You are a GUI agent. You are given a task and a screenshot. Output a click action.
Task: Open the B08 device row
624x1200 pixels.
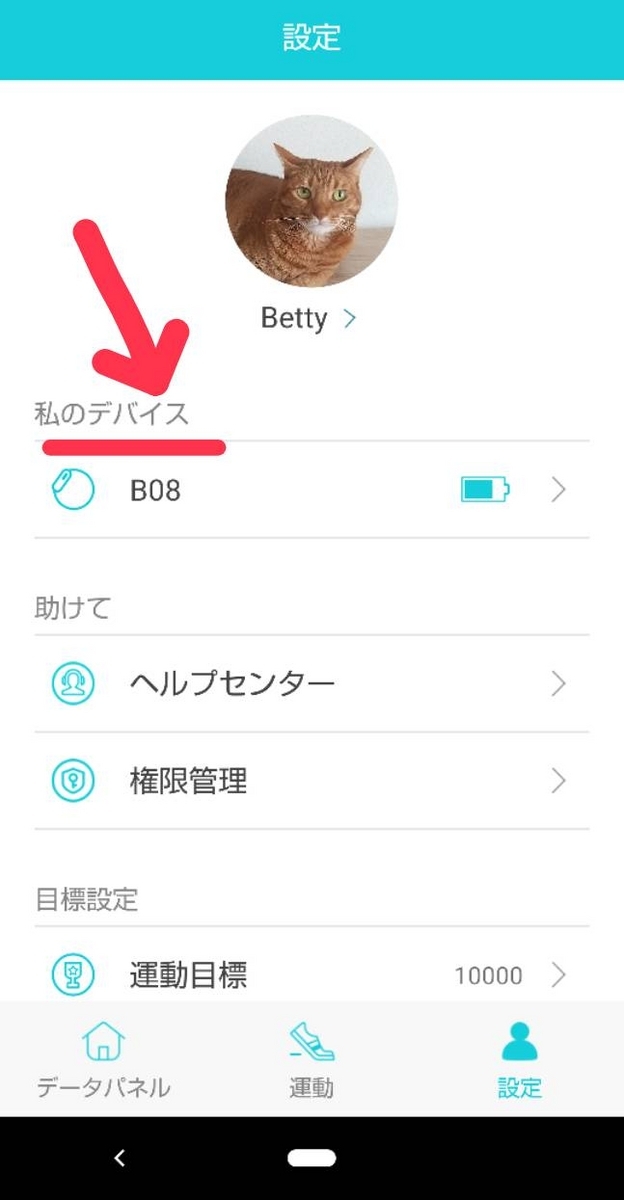pos(312,490)
